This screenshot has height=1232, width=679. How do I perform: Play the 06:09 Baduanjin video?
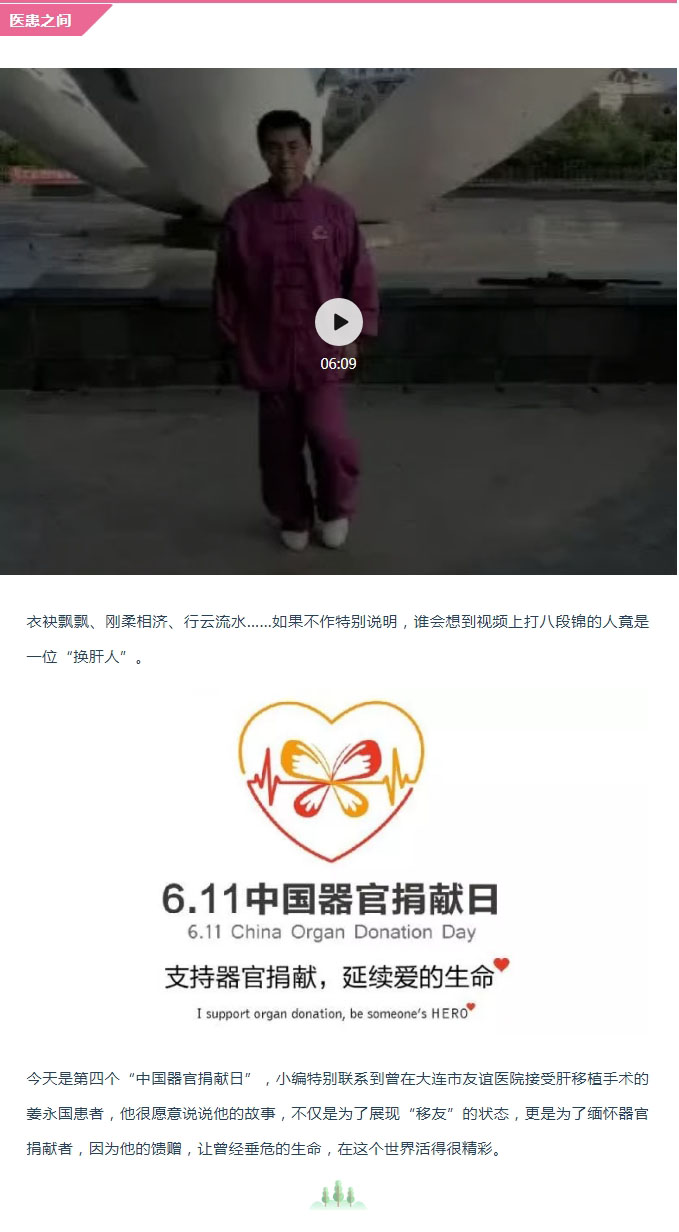339,322
